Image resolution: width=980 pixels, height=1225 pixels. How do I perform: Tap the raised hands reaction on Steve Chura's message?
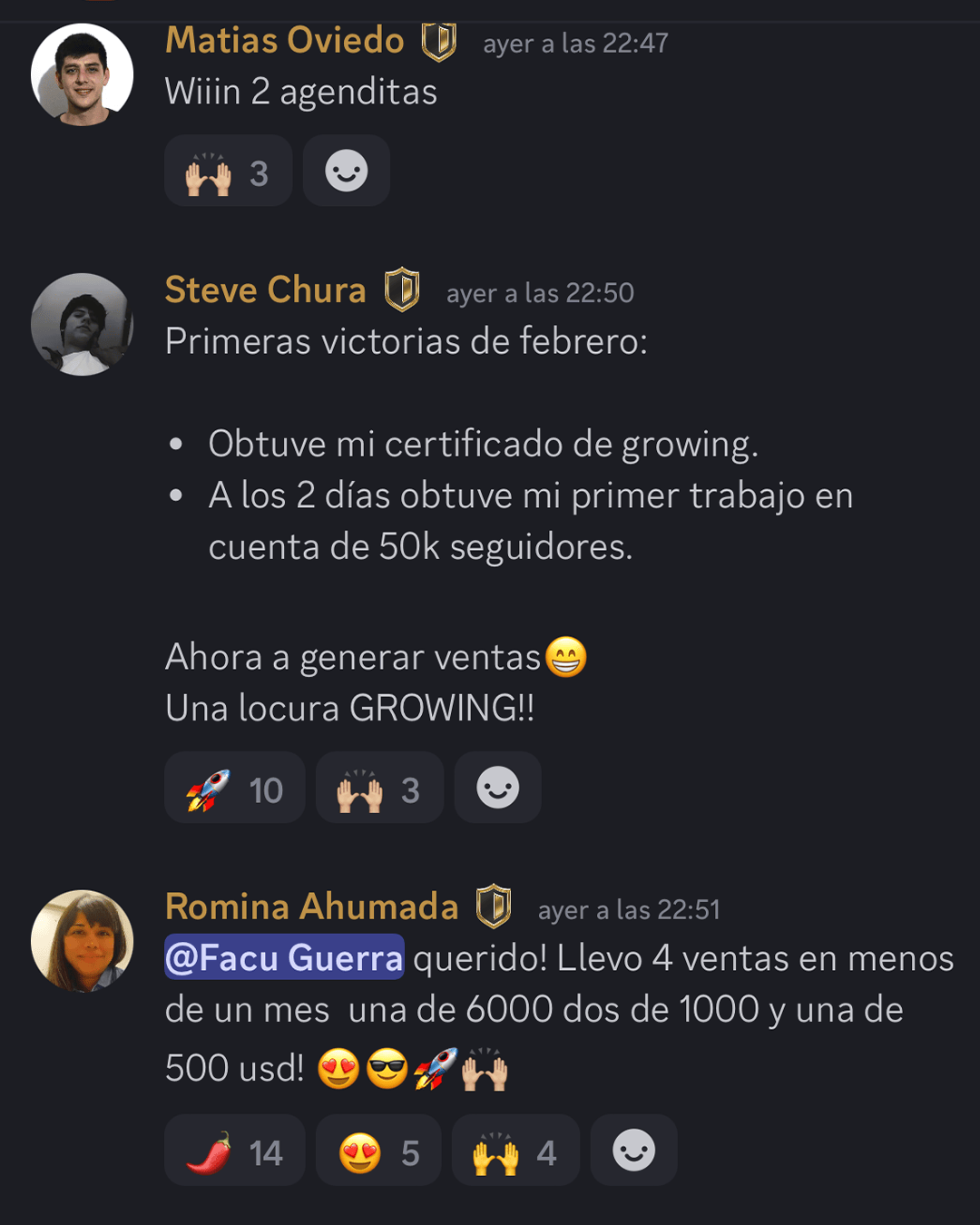click(x=379, y=789)
